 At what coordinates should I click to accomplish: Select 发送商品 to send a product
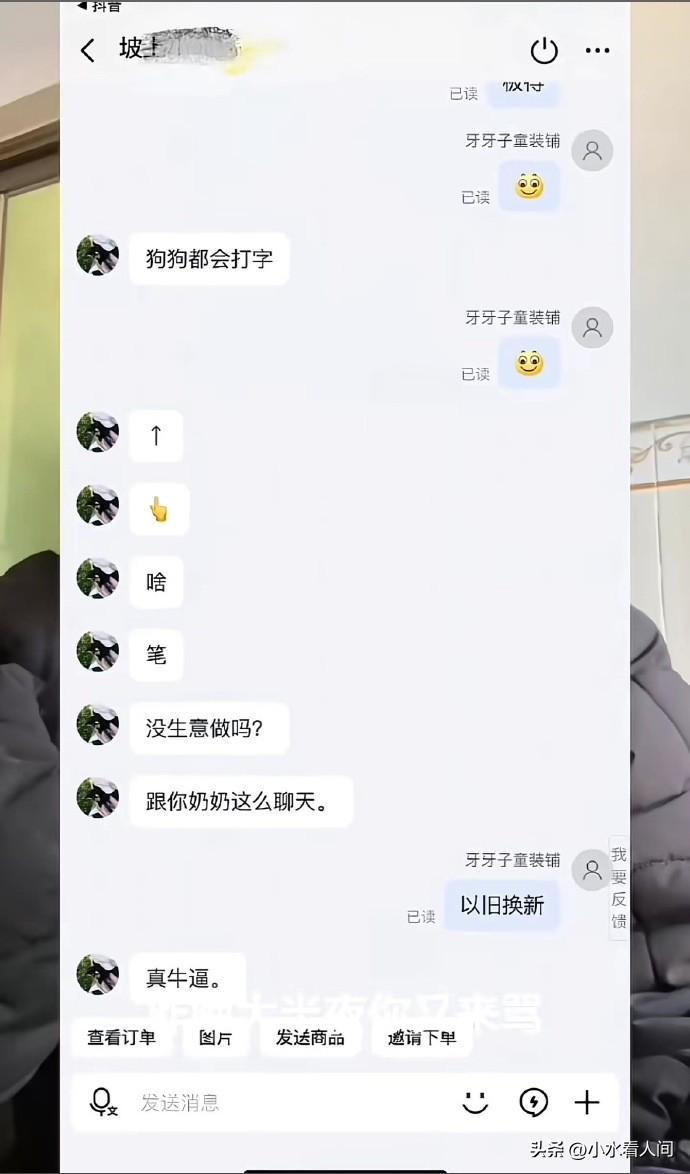(x=310, y=1038)
